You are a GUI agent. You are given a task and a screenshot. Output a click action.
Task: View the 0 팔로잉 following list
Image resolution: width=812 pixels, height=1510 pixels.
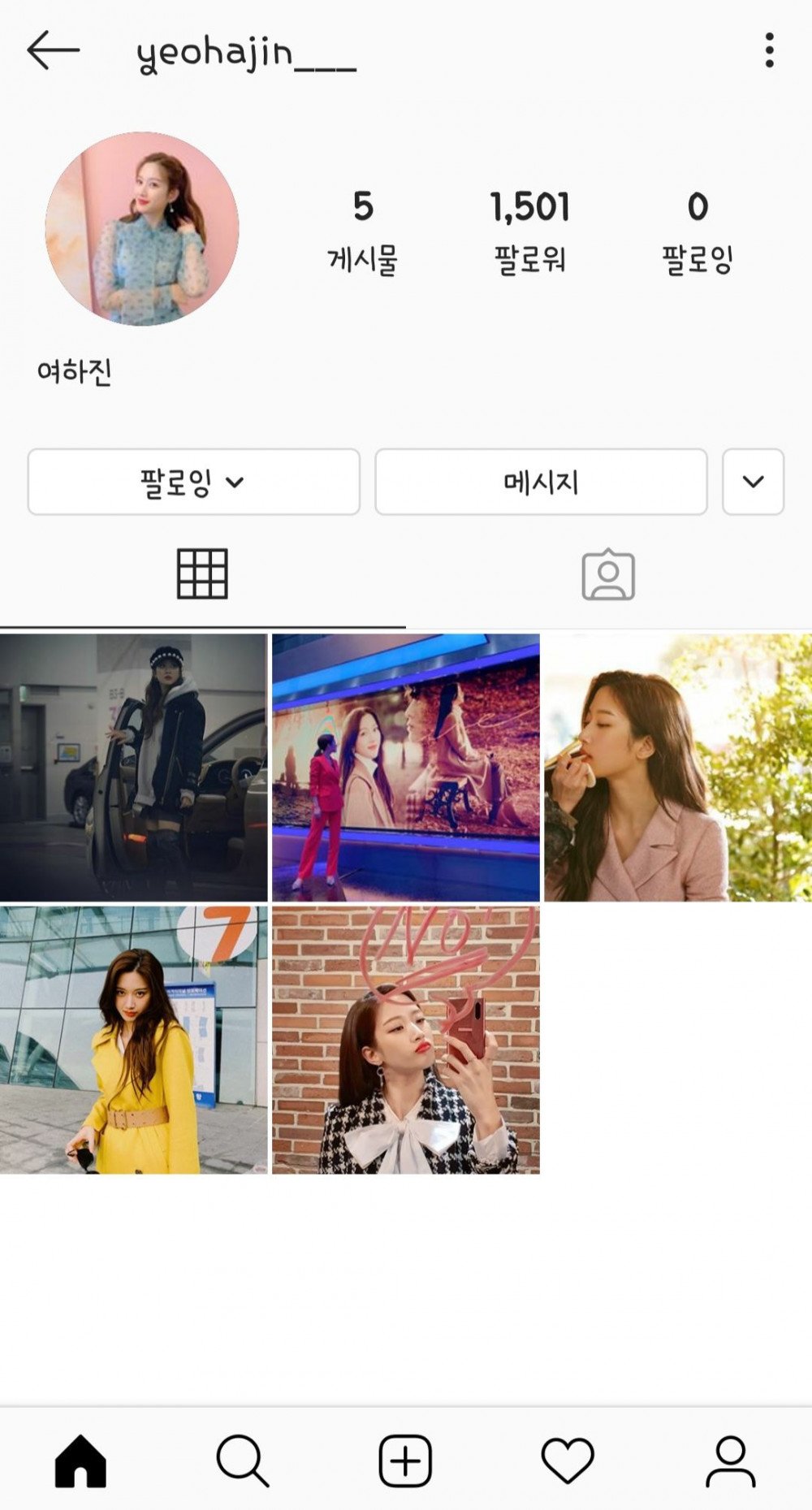[x=698, y=231]
